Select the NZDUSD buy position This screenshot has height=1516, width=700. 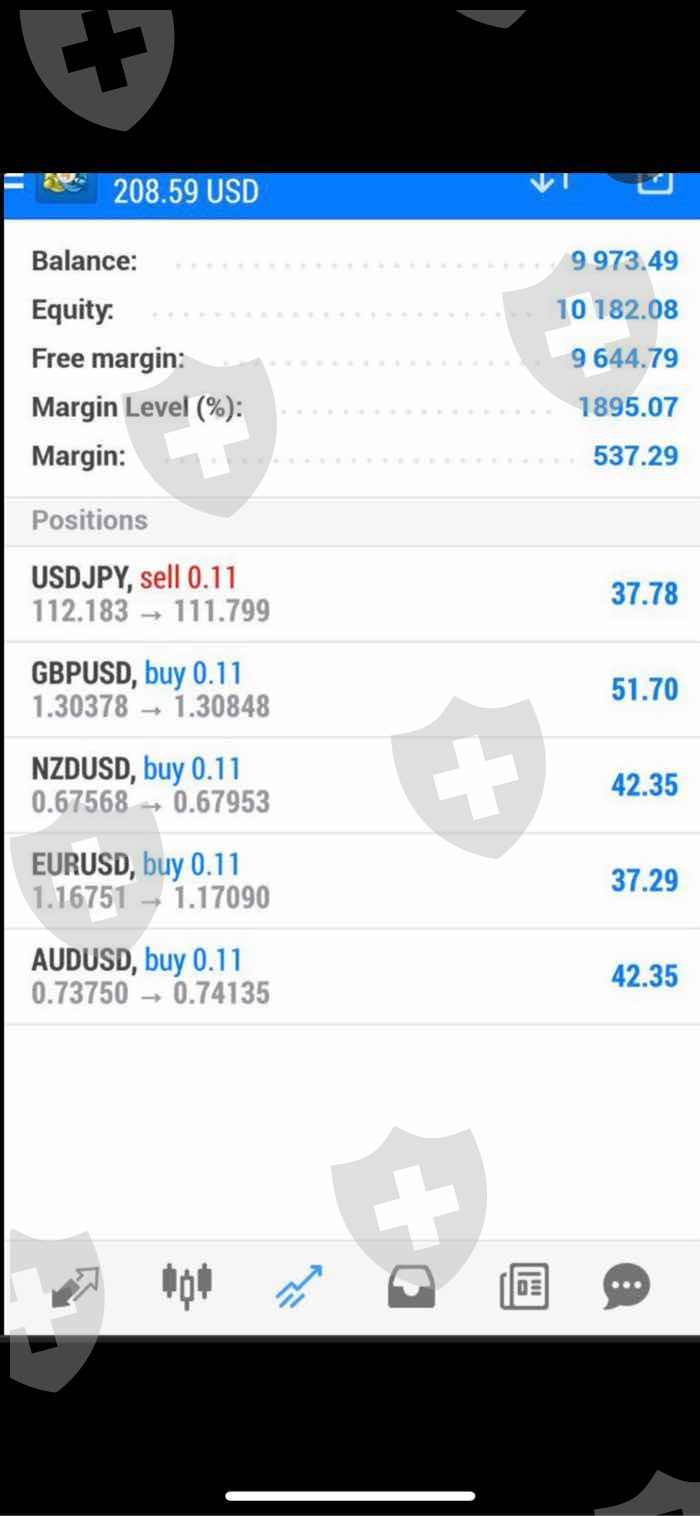click(350, 786)
